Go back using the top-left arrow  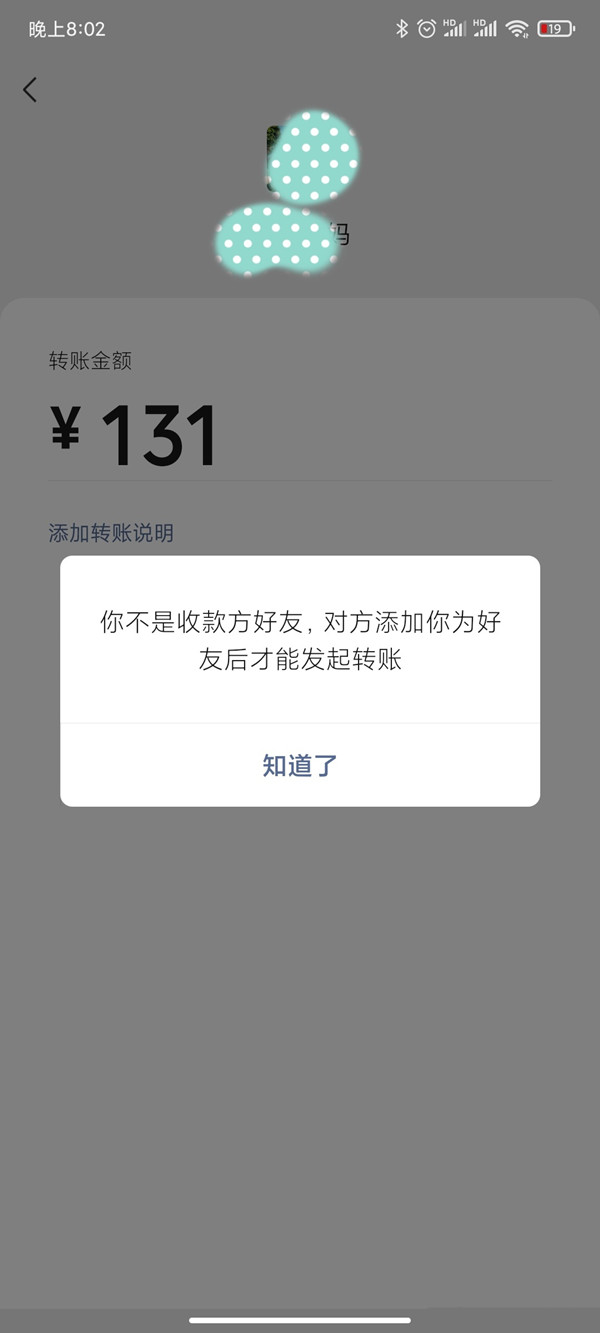point(30,90)
